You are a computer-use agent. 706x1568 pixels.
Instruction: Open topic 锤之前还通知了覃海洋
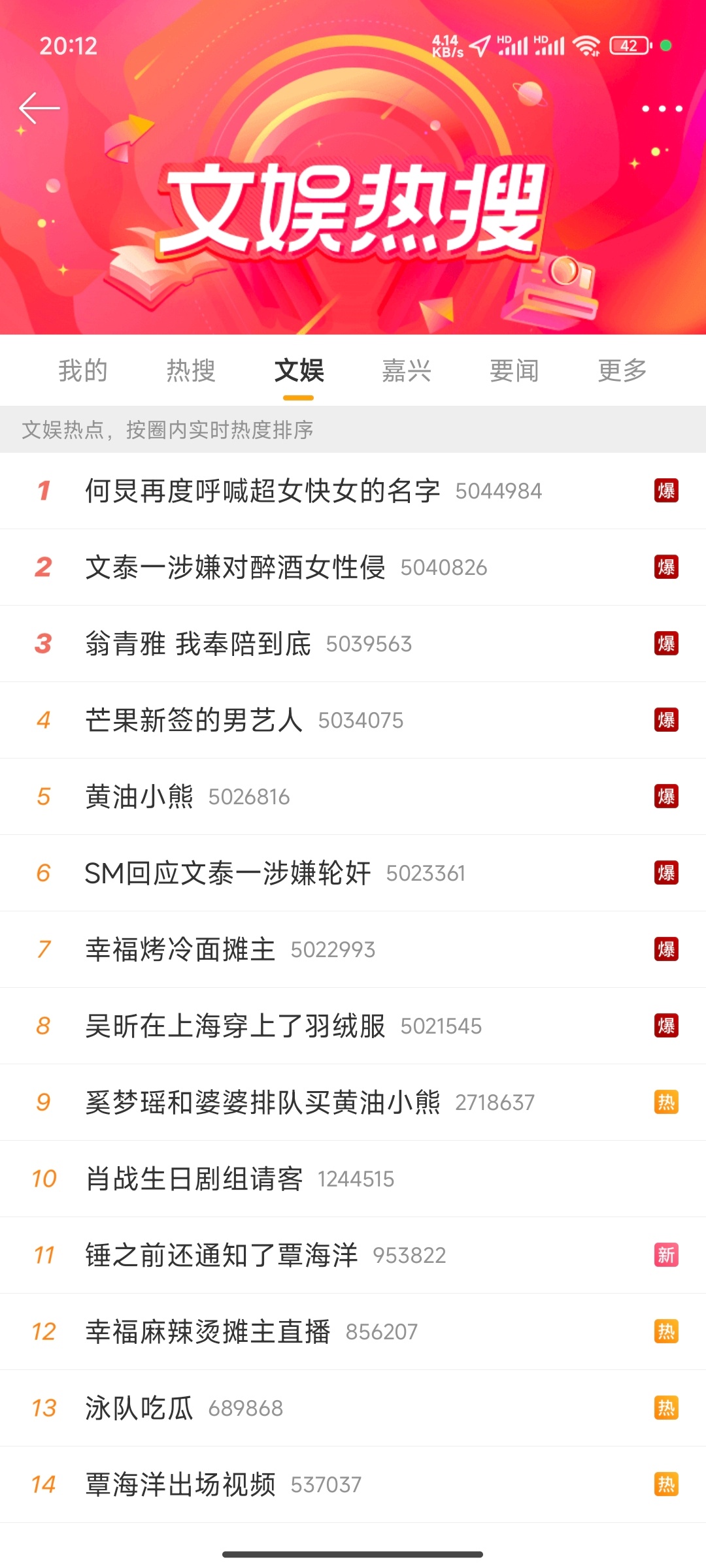click(x=222, y=1256)
